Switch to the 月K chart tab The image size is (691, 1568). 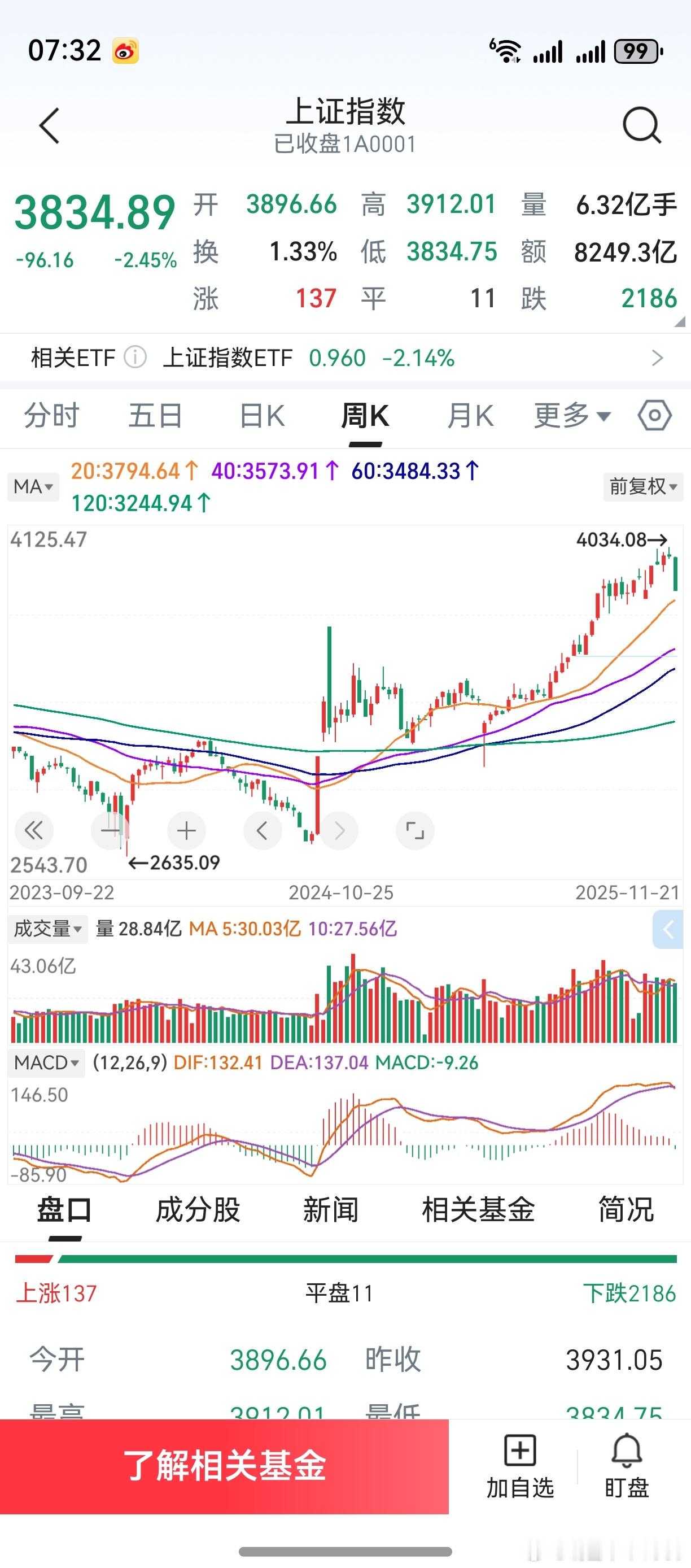point(469,416)
